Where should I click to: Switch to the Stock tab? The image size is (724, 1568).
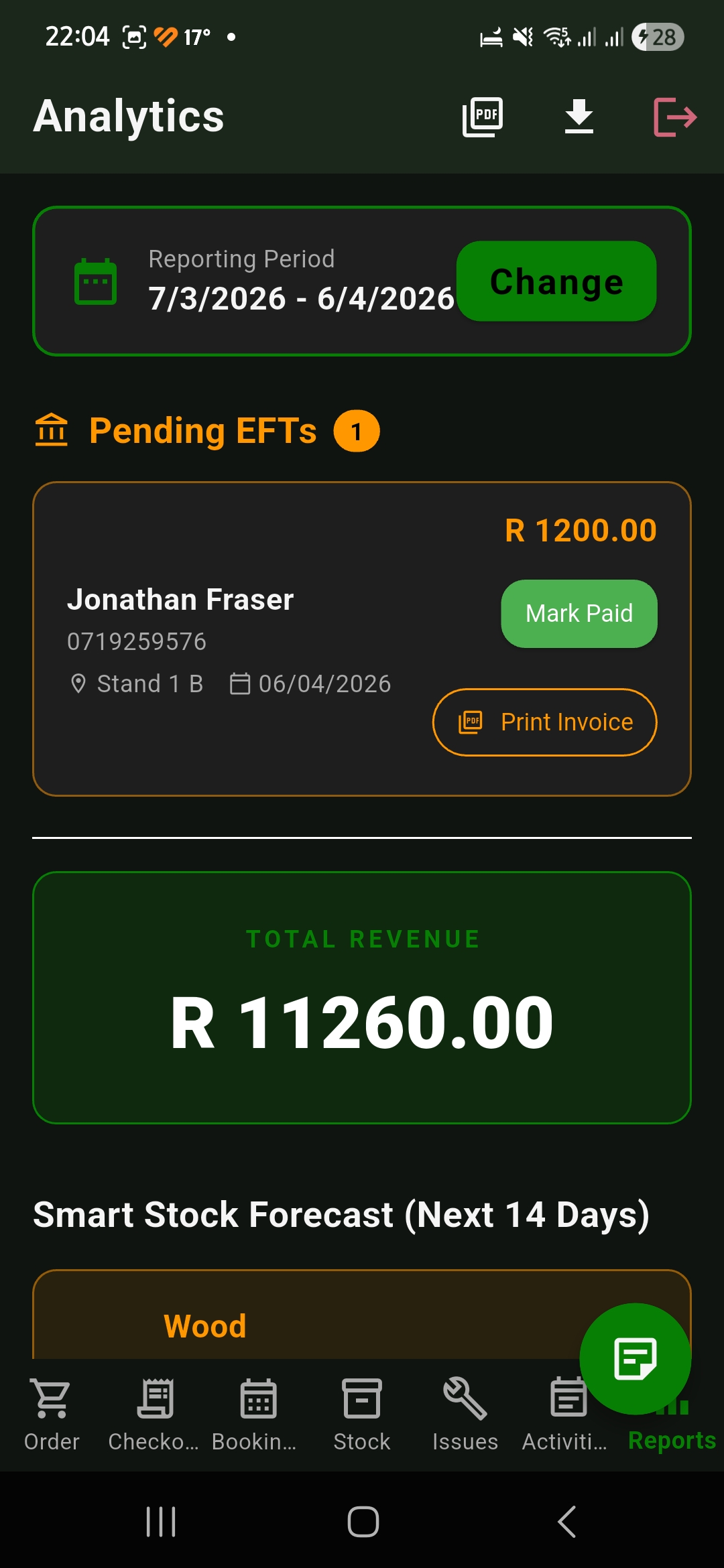click(x=362, y=1414)
